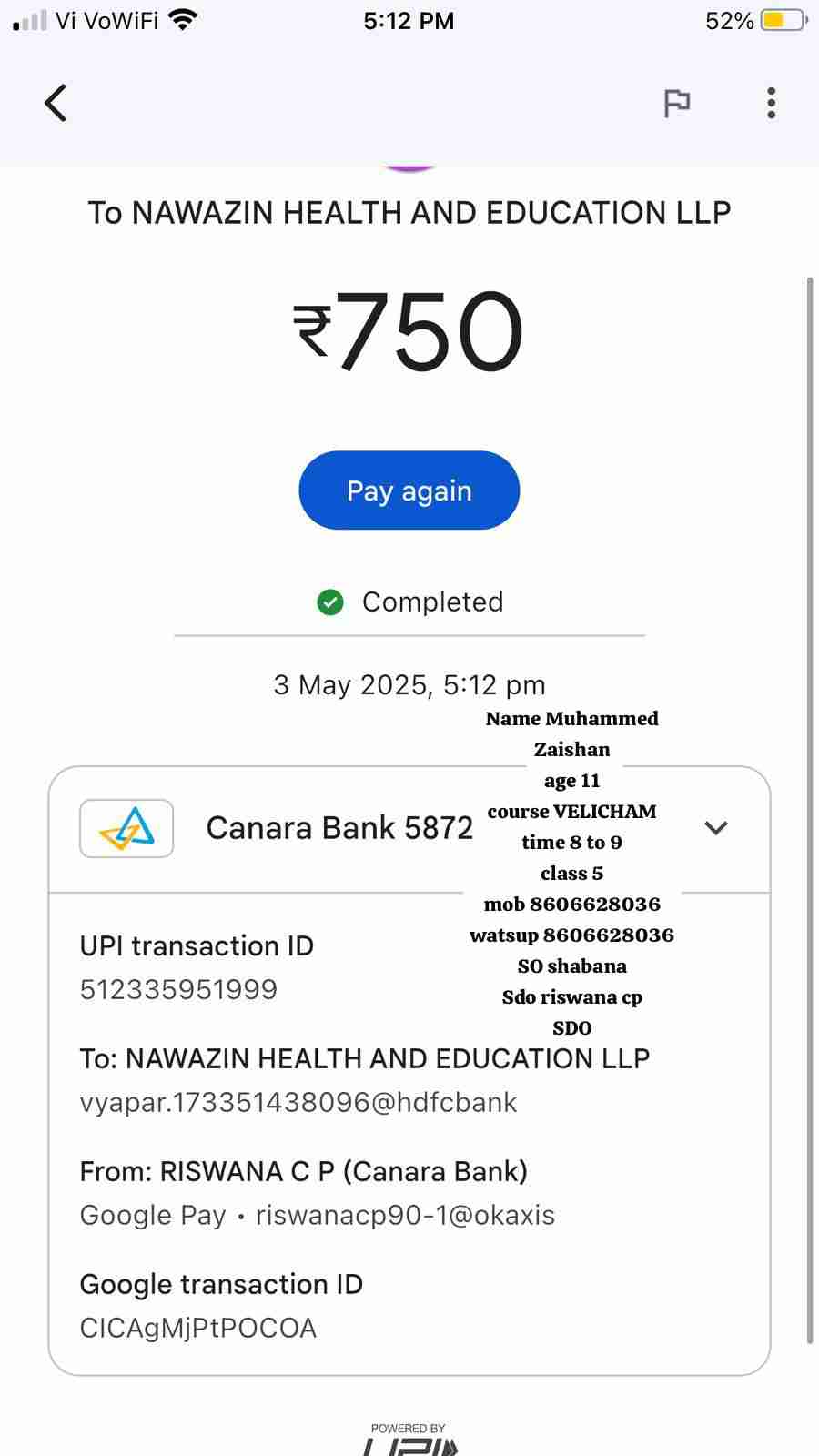The image size is (819, 1456).
Task: Collapse the Canara Bank 5872 details chevron
Action: coord(716,828)
